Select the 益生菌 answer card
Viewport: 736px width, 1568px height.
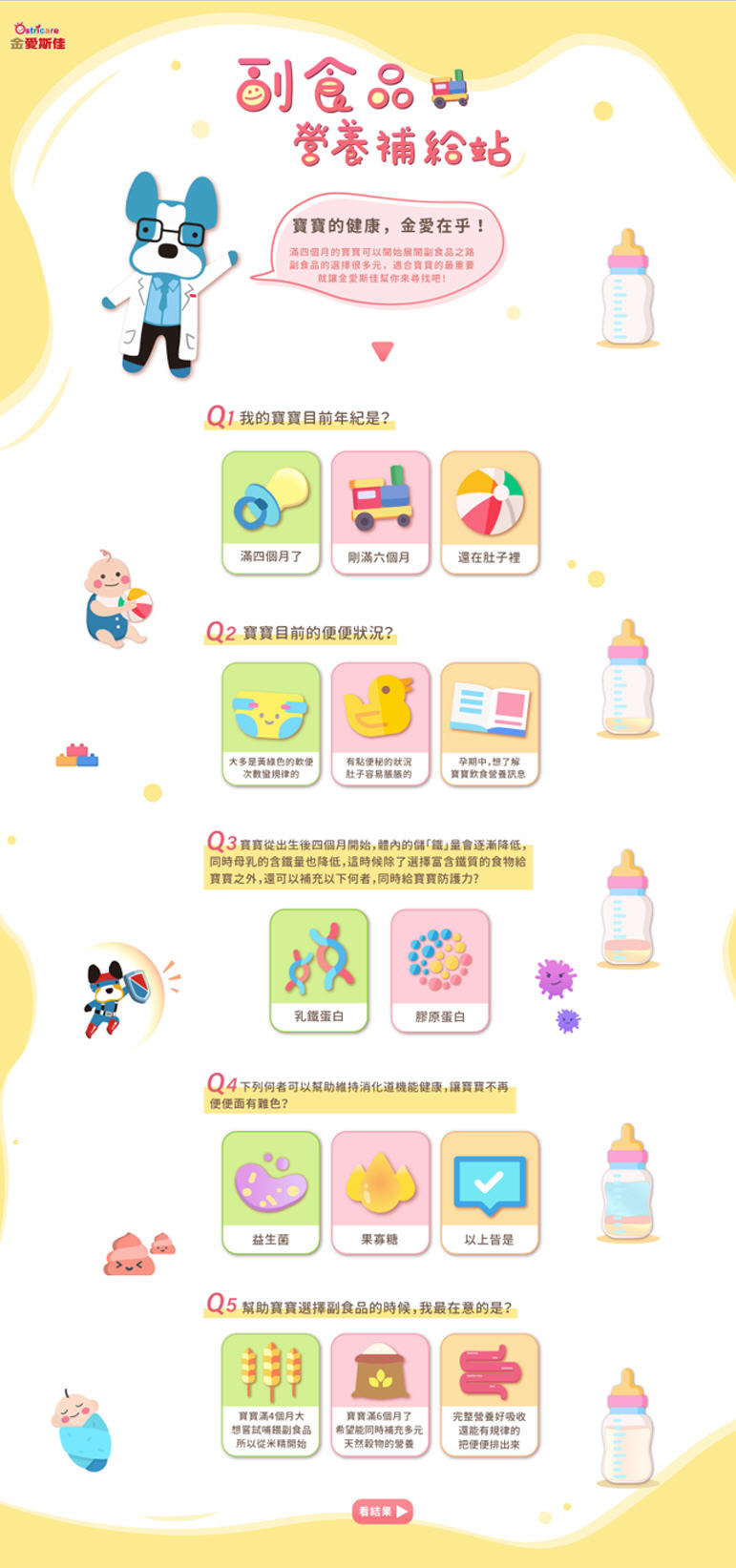point(271,1193)
